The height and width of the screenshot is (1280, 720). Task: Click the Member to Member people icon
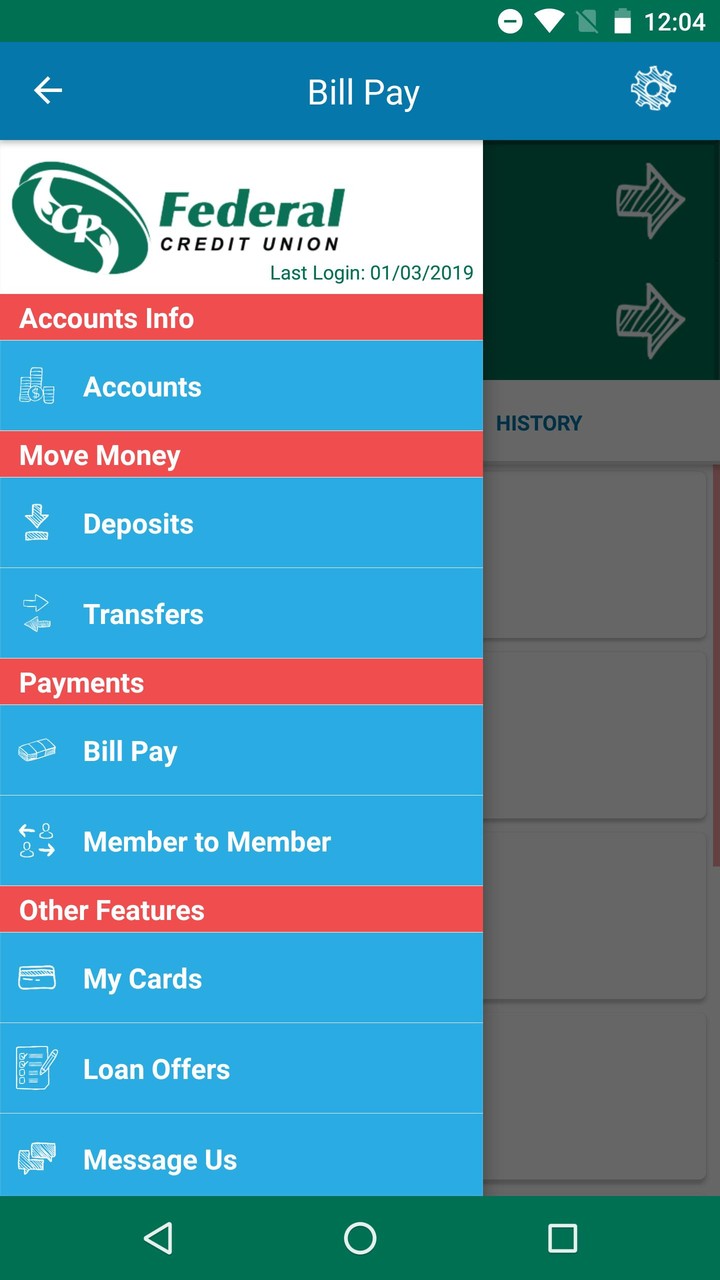[x=36, y=841]
